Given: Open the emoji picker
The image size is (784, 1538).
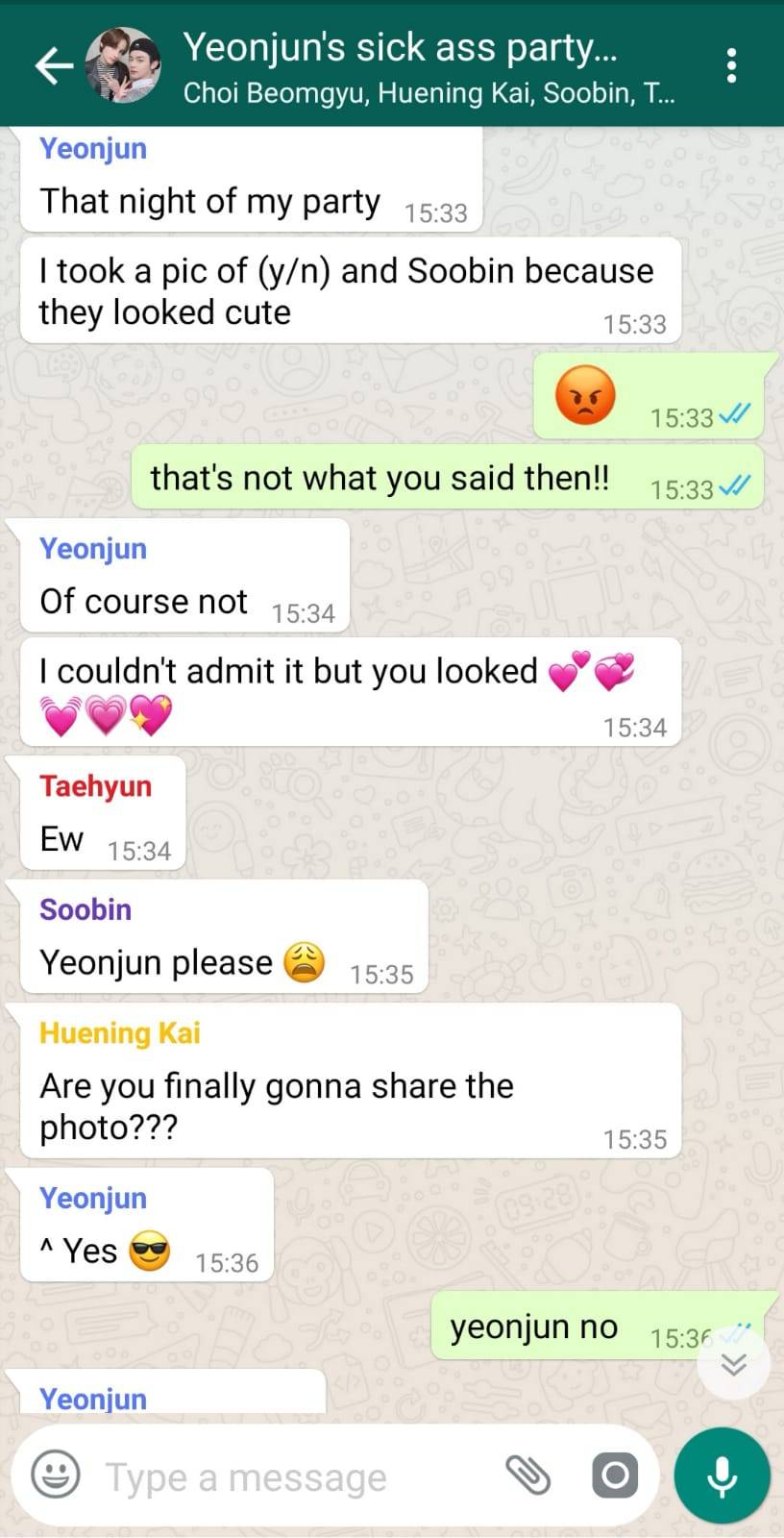Looking at the screenshot, I should point(56,1476).
